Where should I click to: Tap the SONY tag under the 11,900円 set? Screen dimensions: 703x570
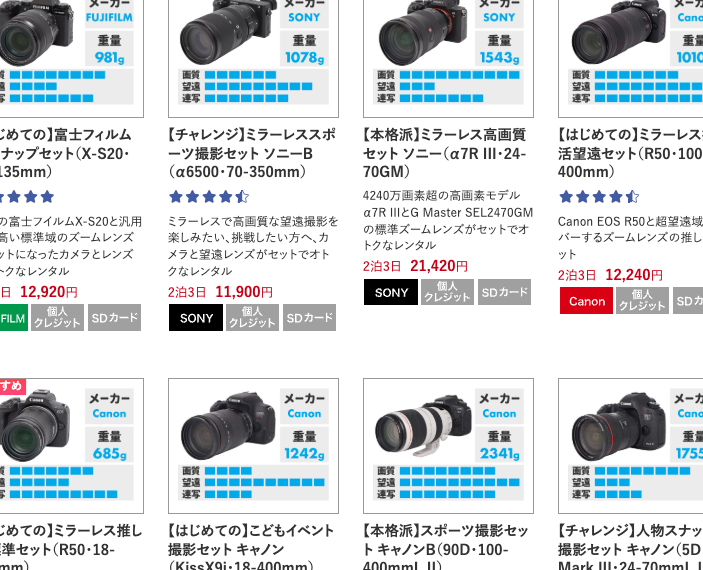tap(196, 318)
